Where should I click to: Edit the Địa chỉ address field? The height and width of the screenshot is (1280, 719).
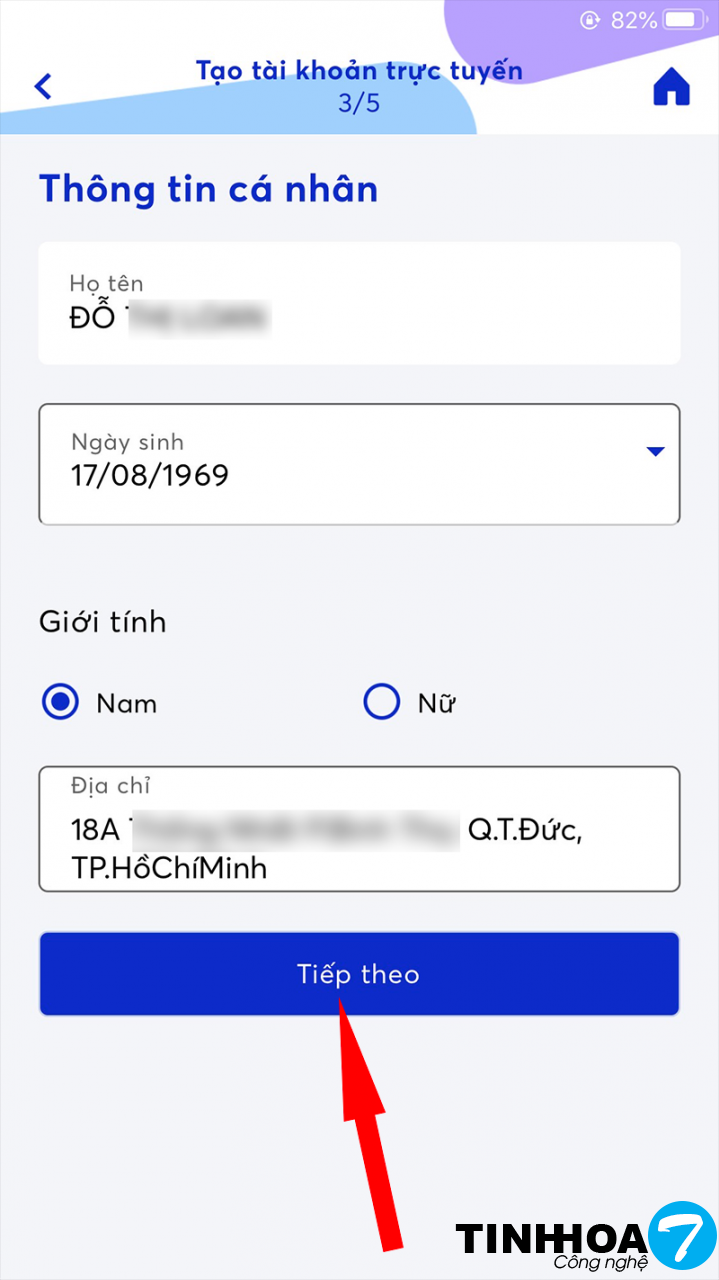click(358, 829)
